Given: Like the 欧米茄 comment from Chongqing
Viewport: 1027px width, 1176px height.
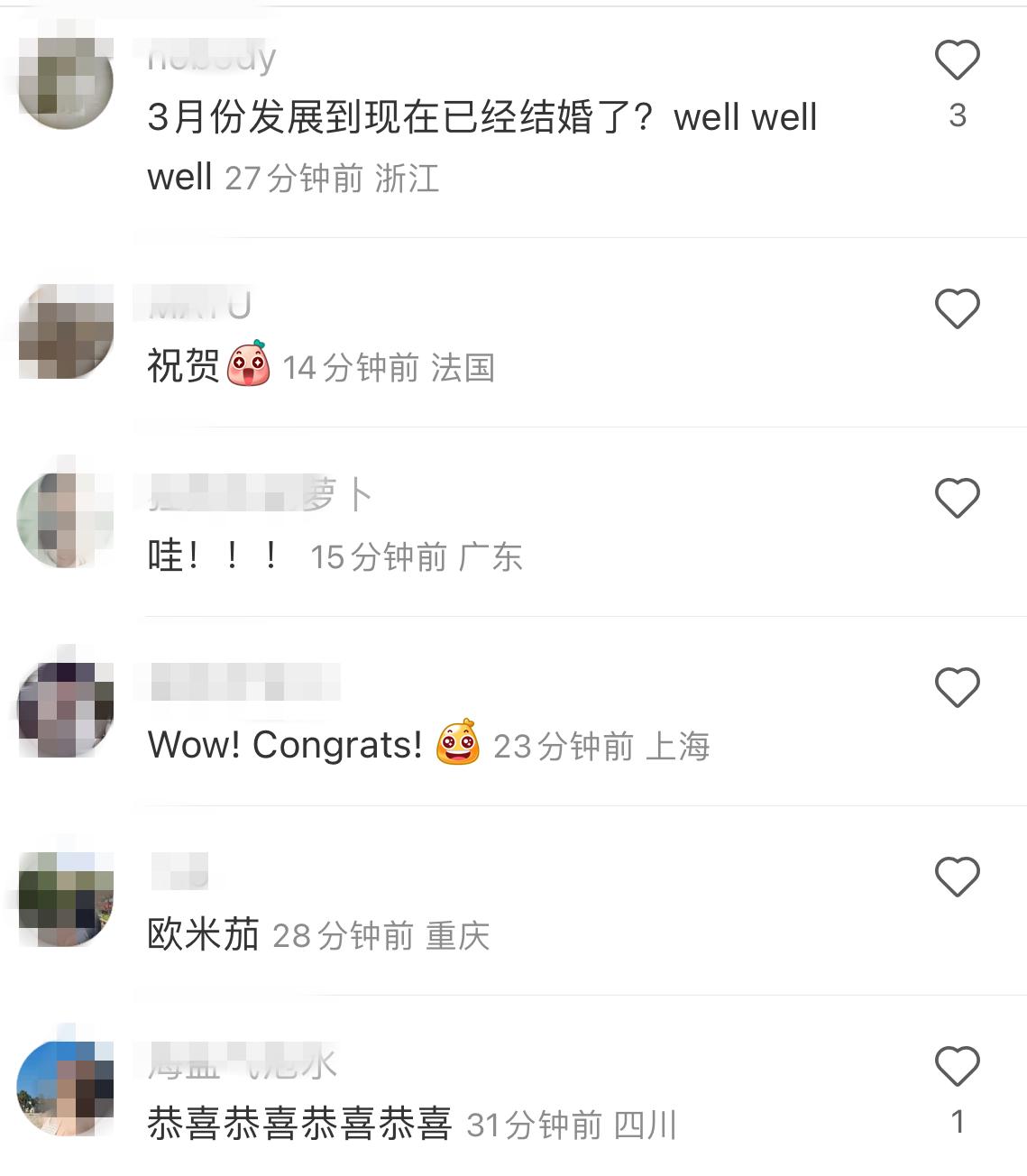Looking at the screenshot, I should pyautogui.click(x=956, y=877).
